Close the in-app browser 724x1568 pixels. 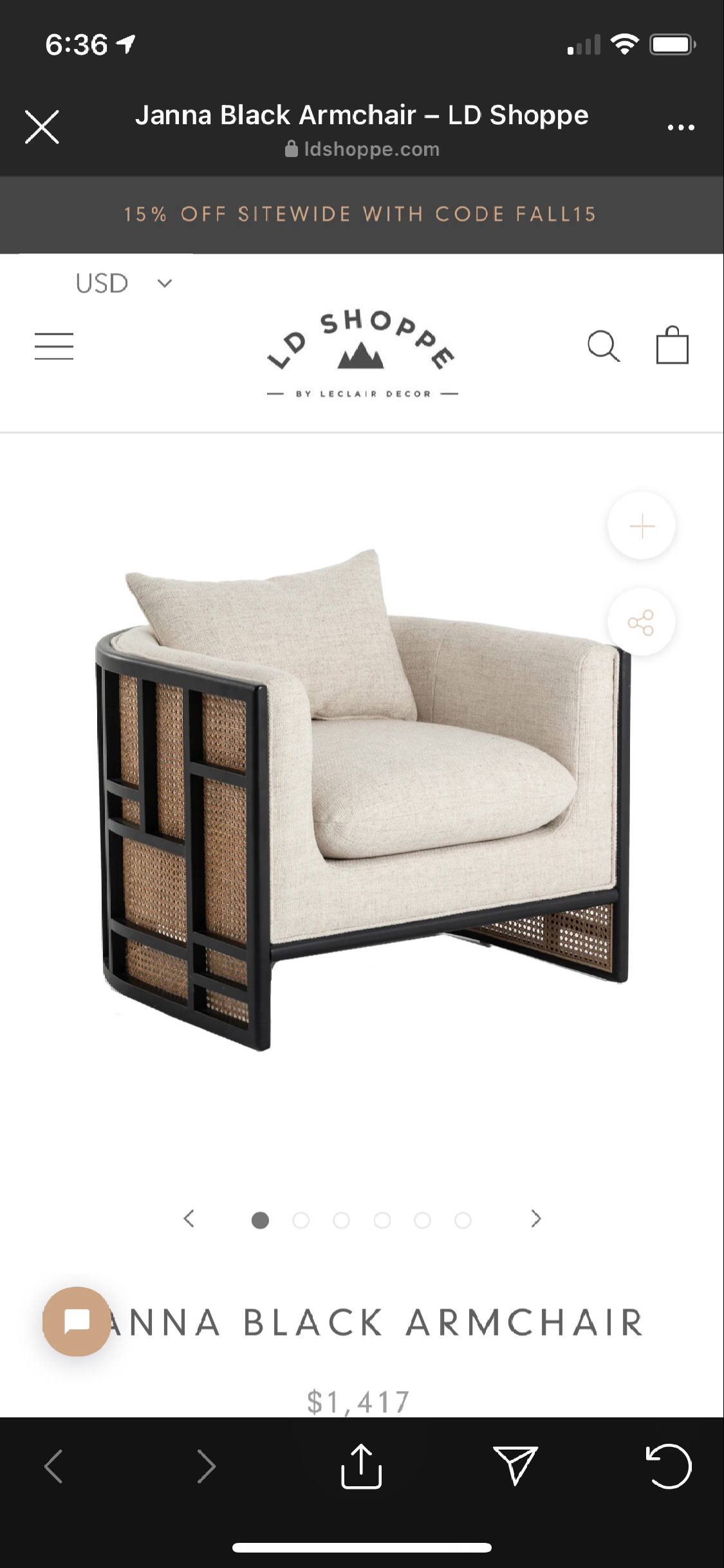click(x=42, y=126)
